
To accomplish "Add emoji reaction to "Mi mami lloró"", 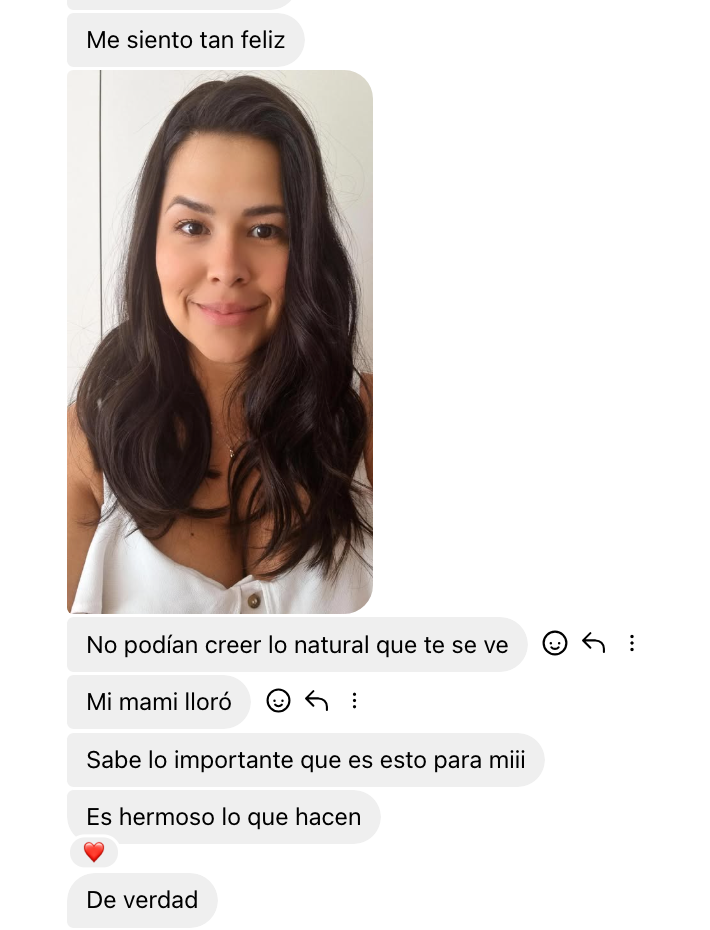I will coord(279,701).
